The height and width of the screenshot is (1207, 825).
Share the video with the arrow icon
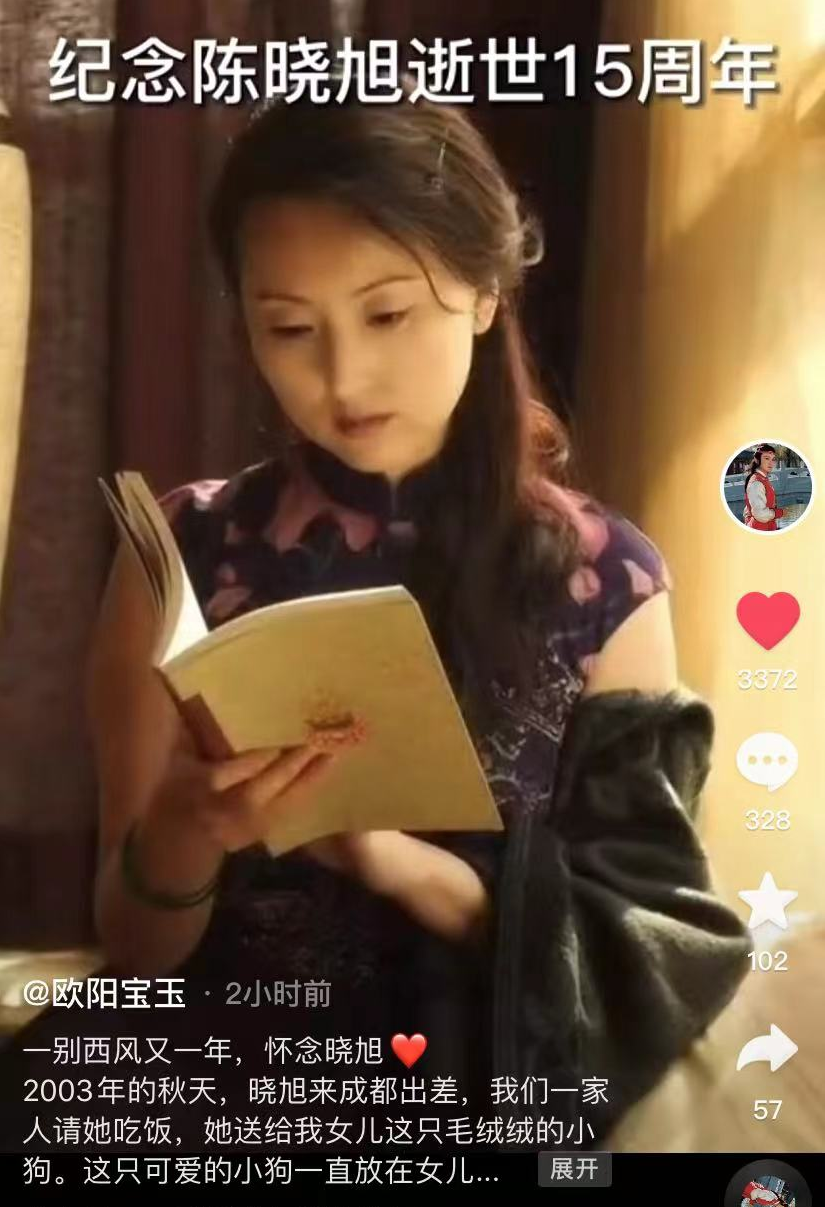[767, 1050]
